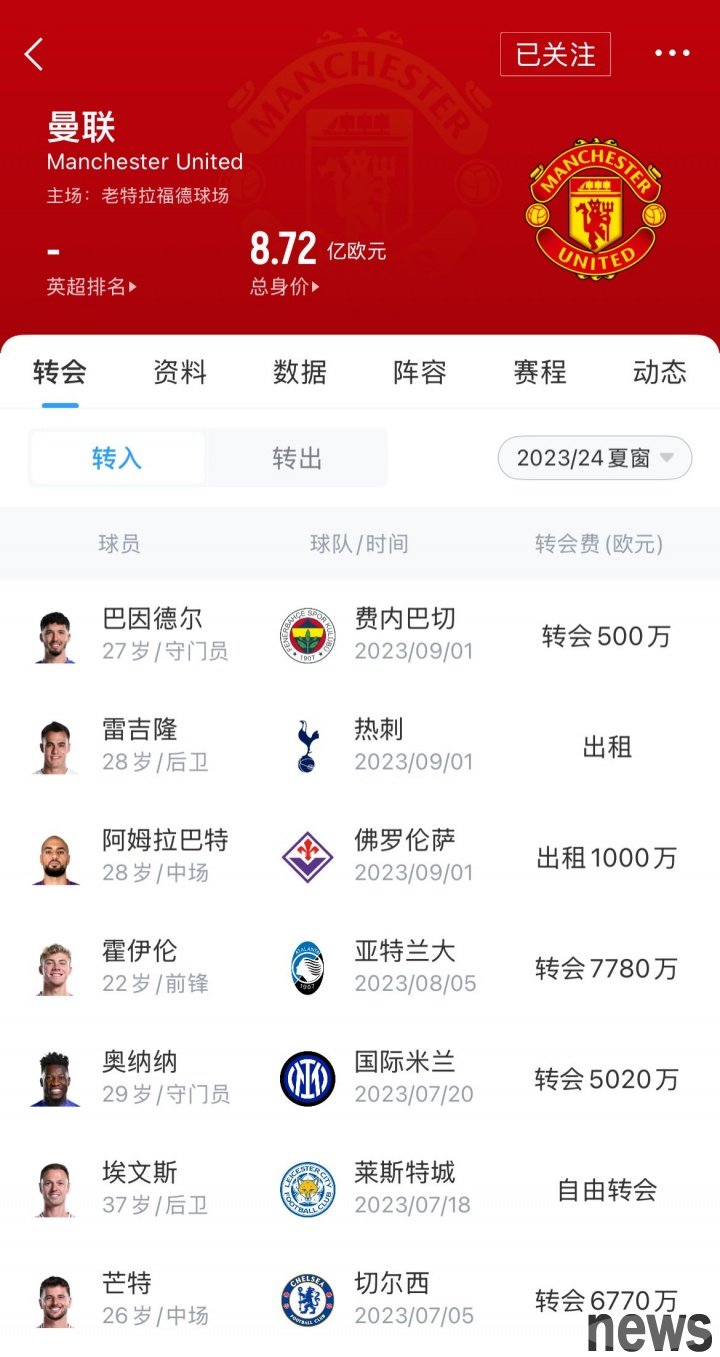
Task: Open the 埃文斯 transfer row
Action: [360, 1190]
